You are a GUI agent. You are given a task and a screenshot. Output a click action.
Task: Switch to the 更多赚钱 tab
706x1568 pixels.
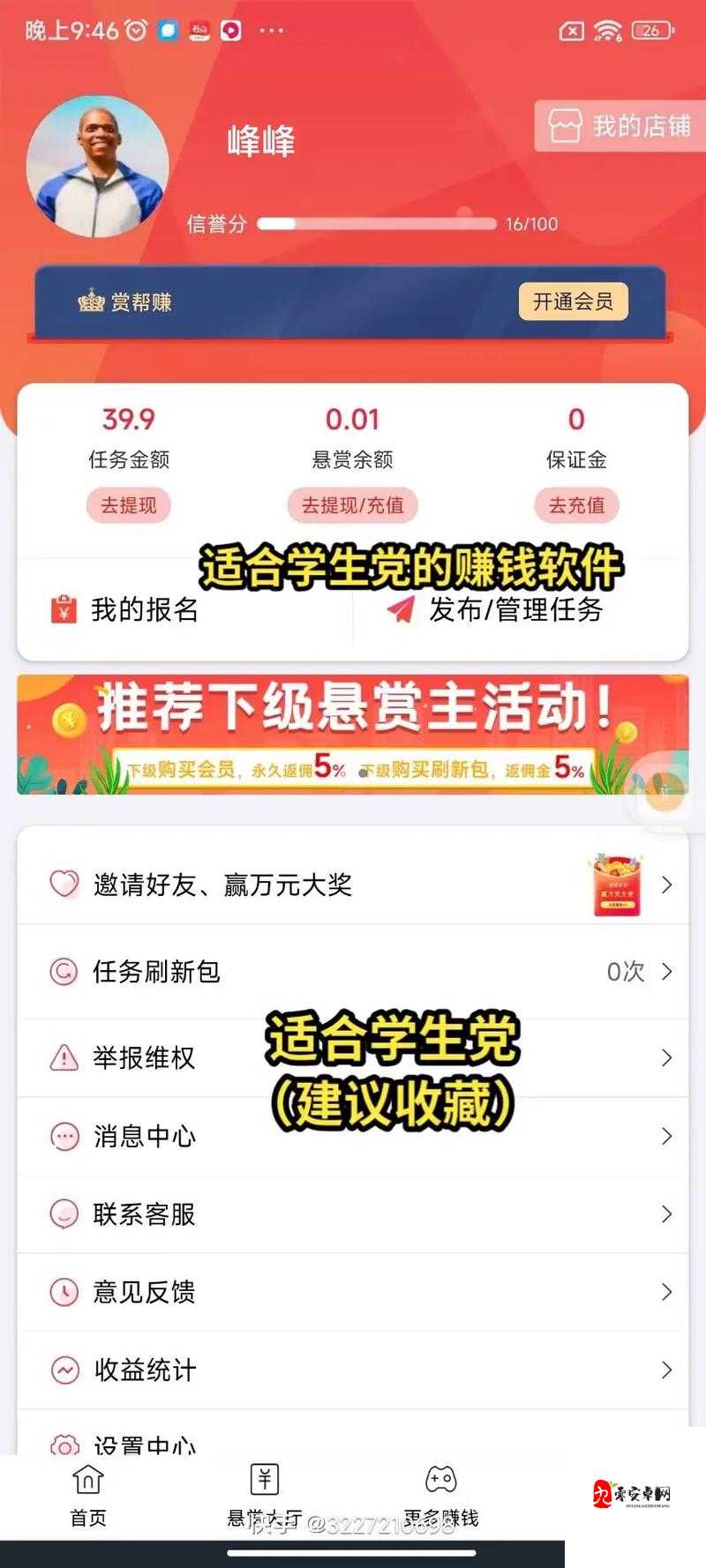(x=440, y=1494)
